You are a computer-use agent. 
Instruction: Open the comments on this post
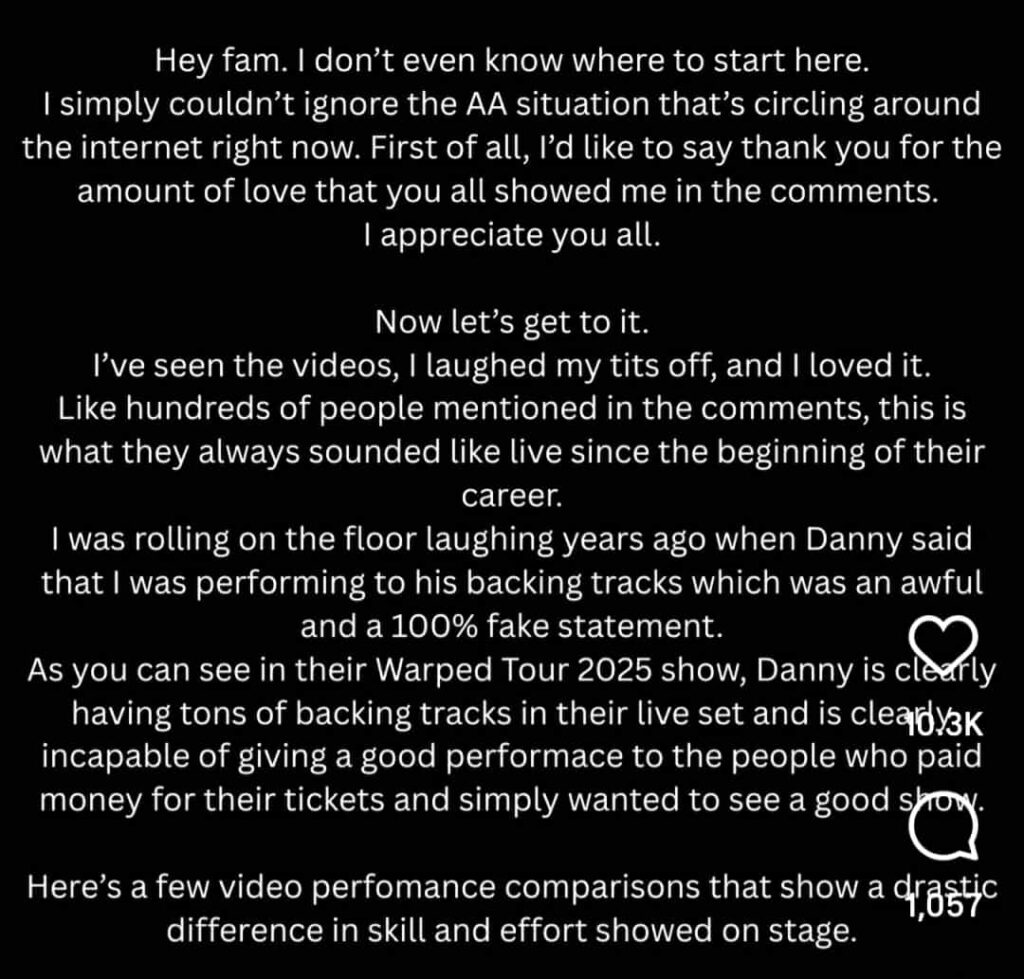coord(944,831)
